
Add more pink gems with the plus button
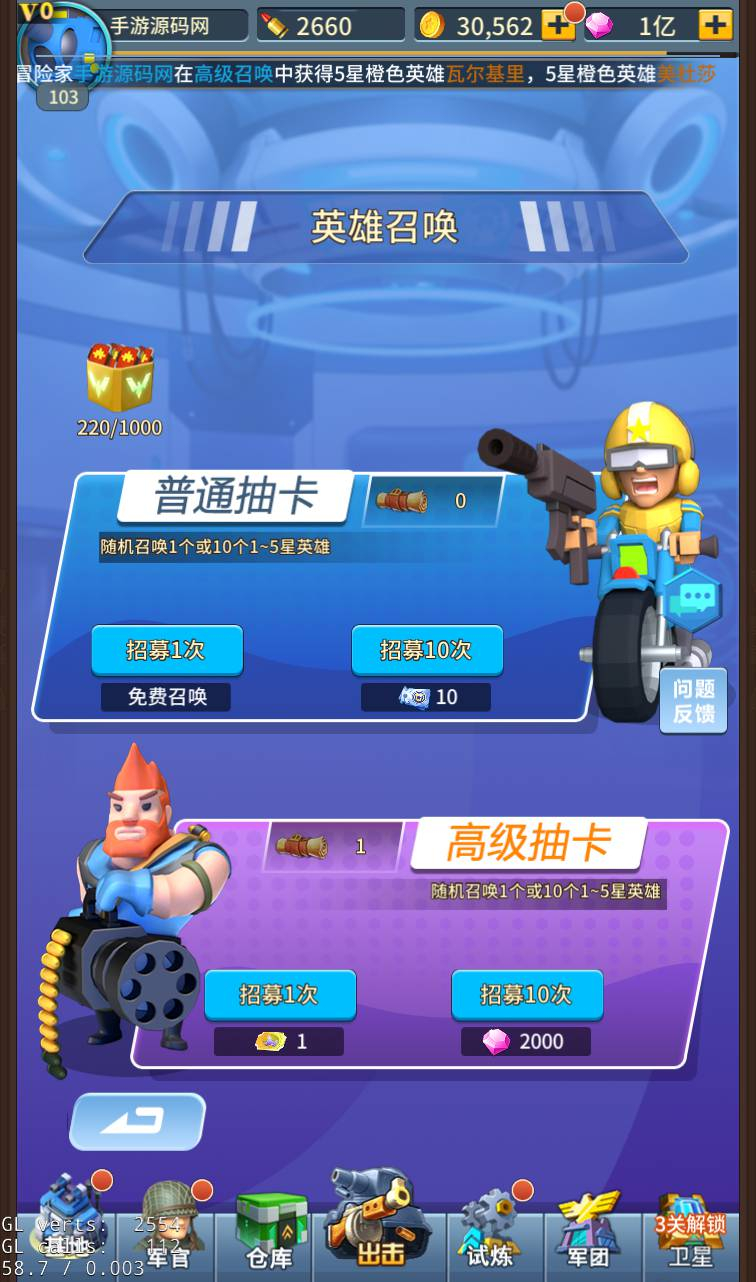(715, 26)
